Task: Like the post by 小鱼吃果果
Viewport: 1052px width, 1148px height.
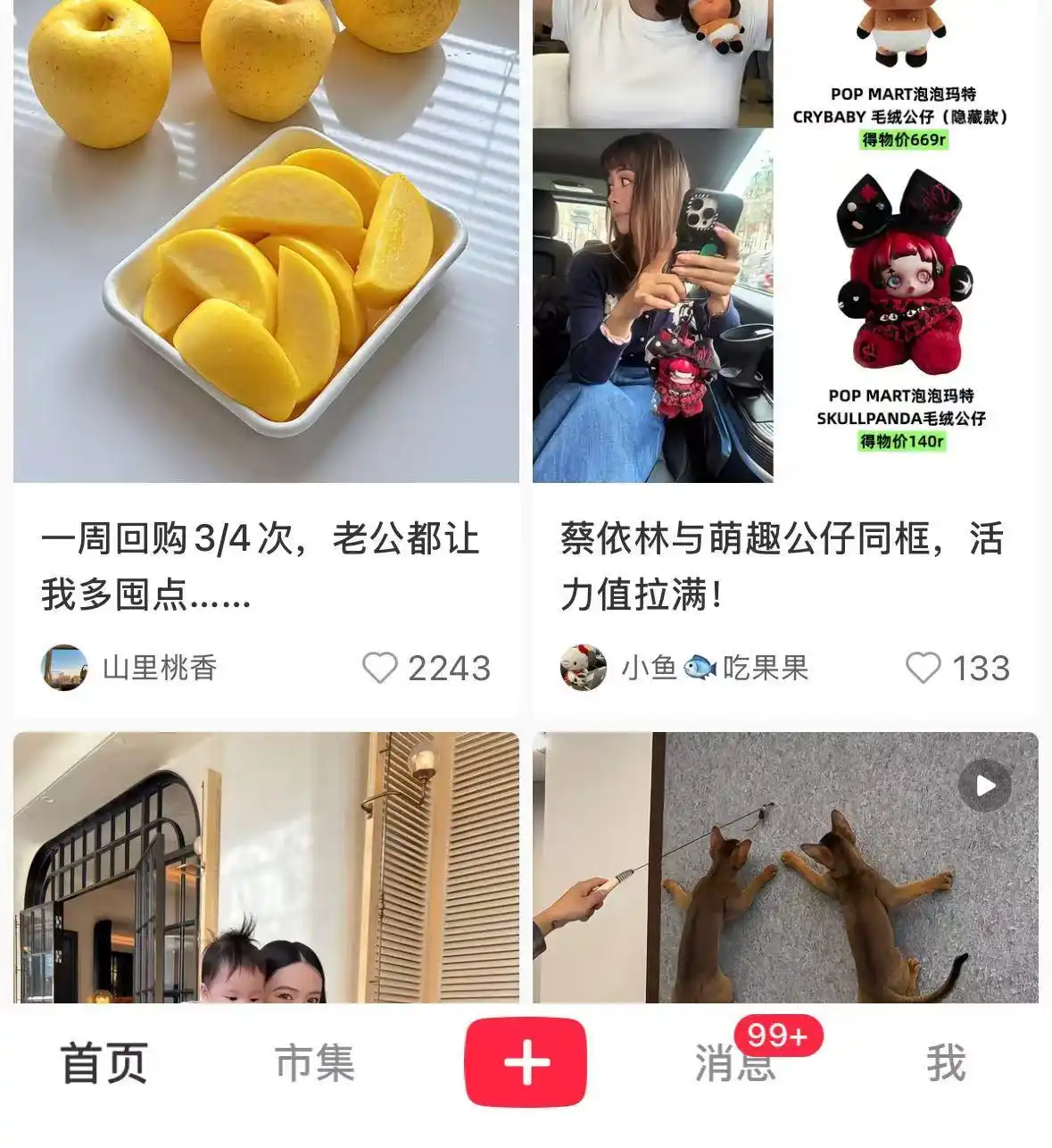Action: 924,668
